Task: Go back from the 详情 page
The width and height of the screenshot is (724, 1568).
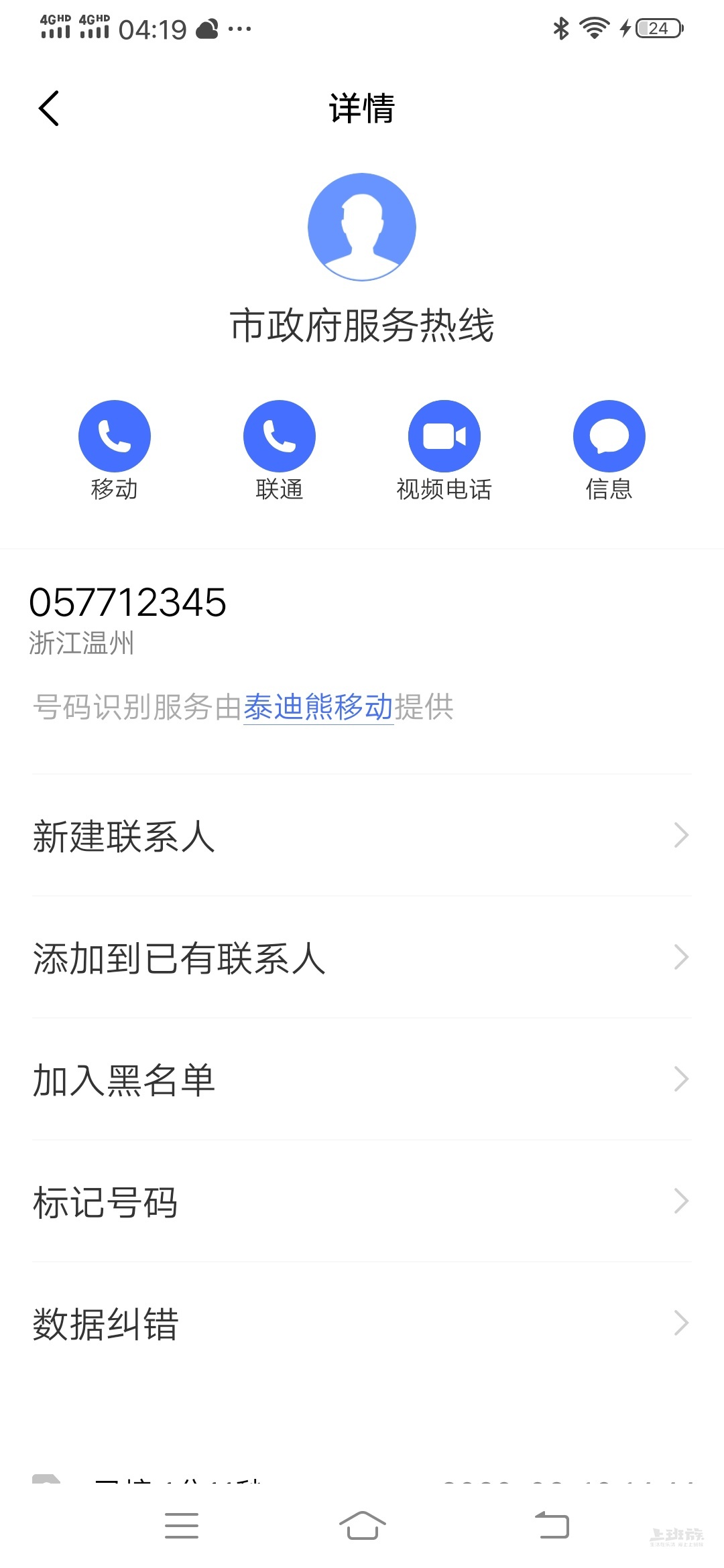Action: coord(49,109)
